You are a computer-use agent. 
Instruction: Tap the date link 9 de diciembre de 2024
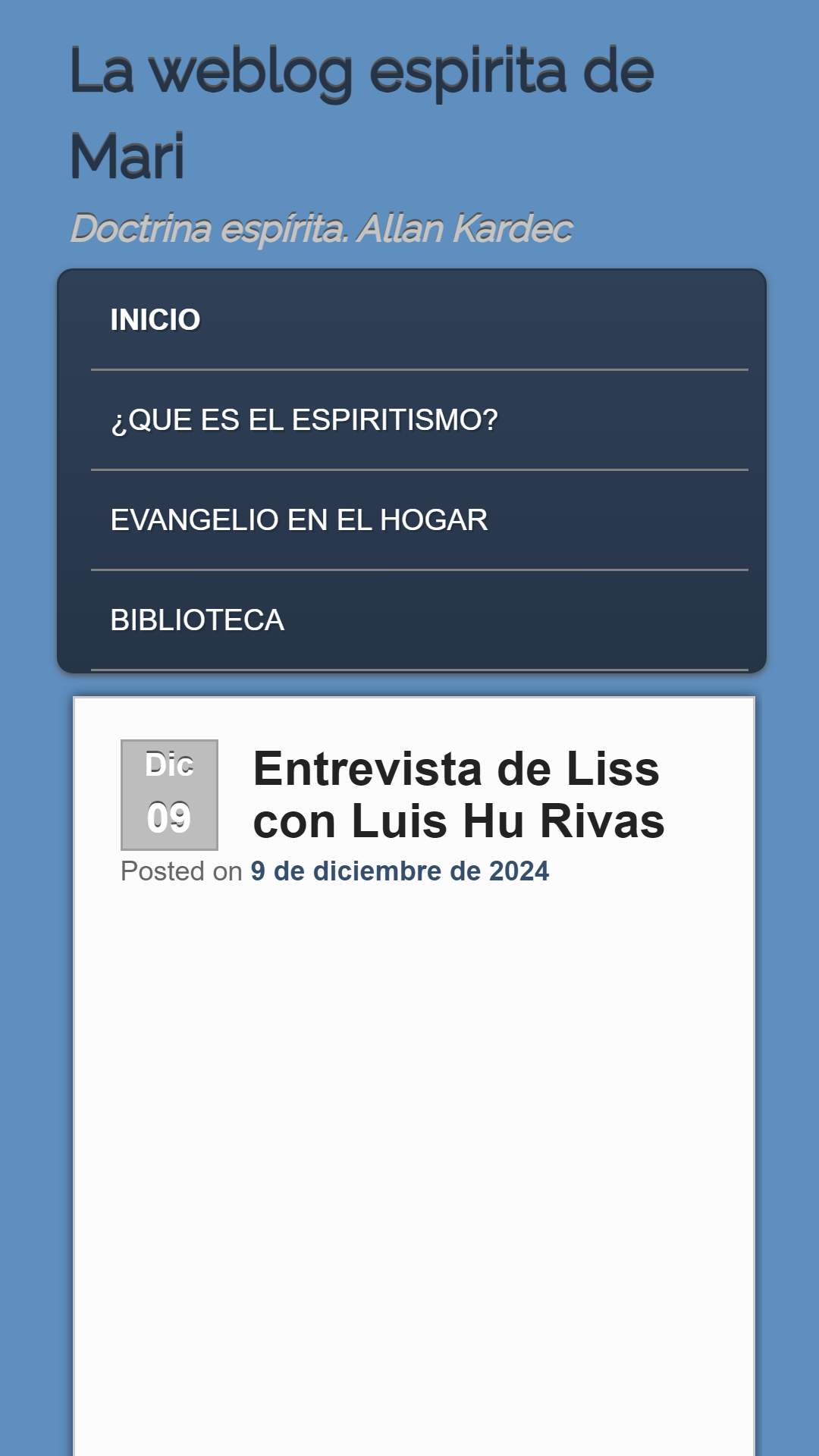(x=400, y=871)
